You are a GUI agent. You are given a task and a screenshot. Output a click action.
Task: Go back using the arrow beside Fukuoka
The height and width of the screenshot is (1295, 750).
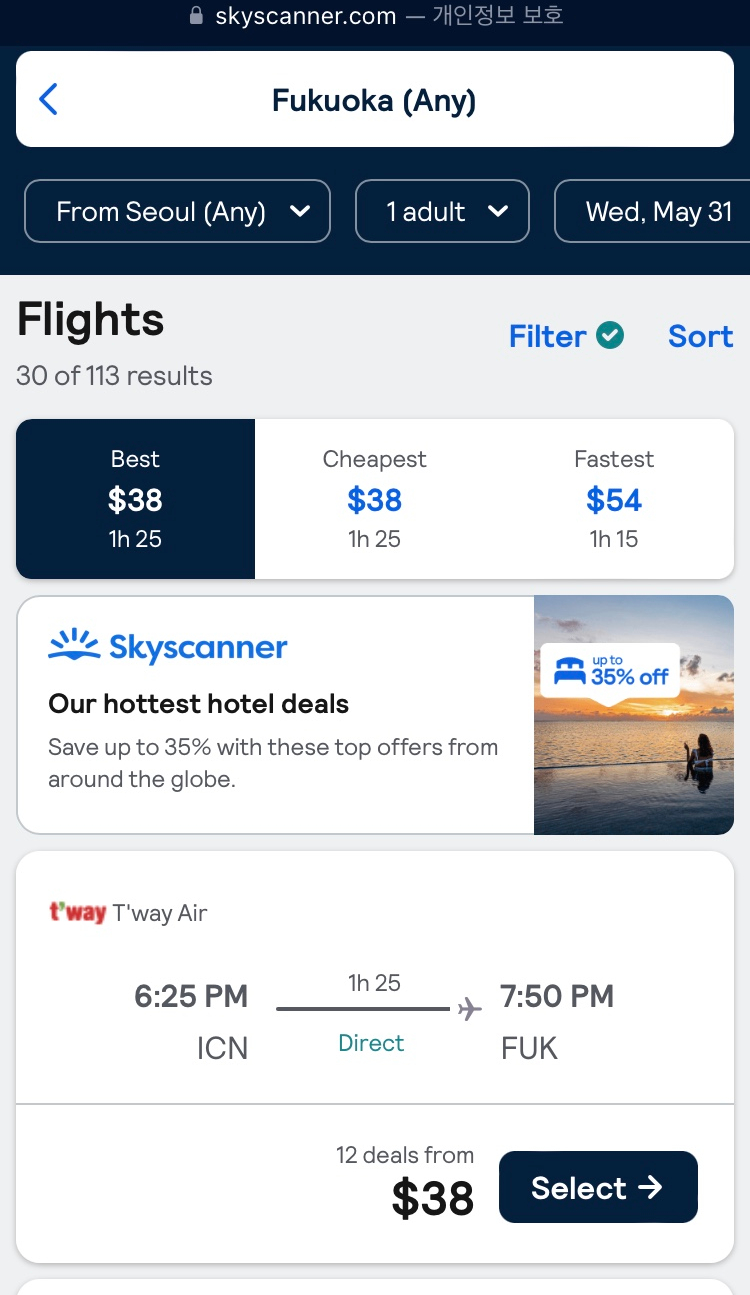point(48,100)
